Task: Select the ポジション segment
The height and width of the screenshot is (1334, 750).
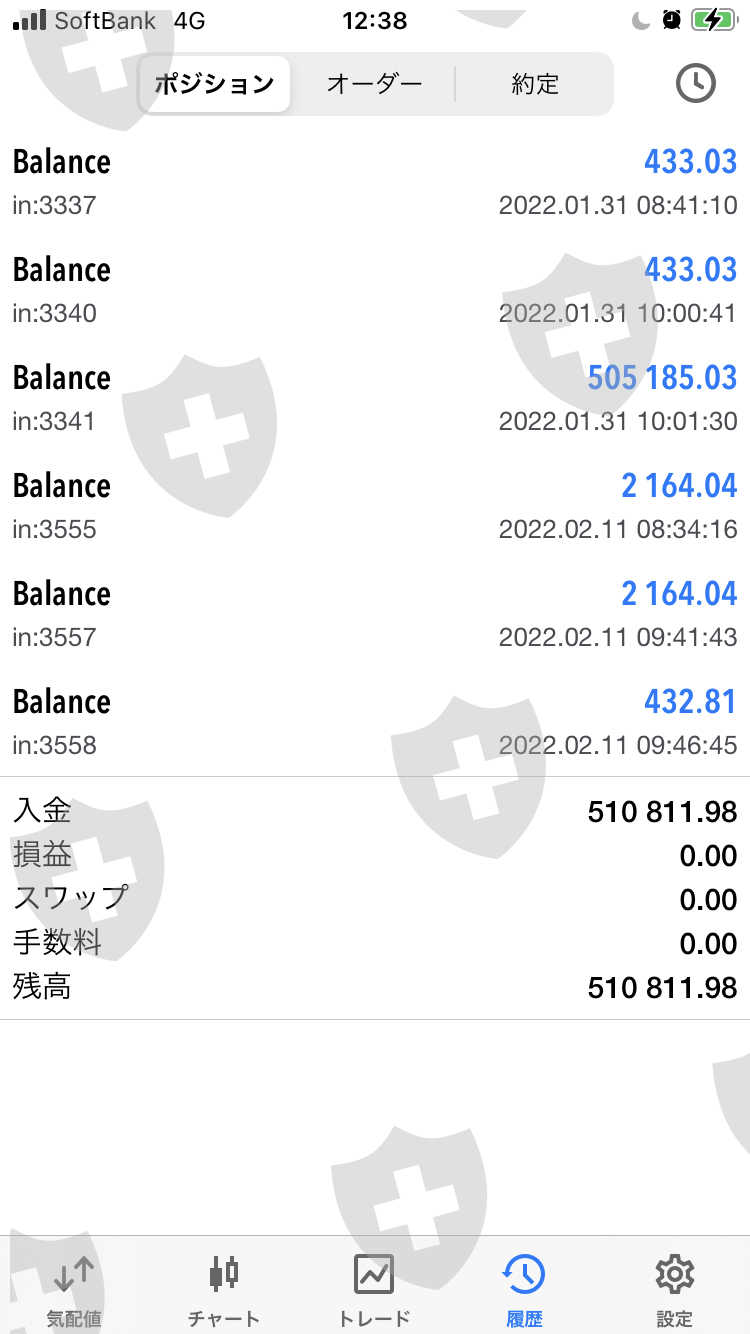Action: [x=214, y=84]
